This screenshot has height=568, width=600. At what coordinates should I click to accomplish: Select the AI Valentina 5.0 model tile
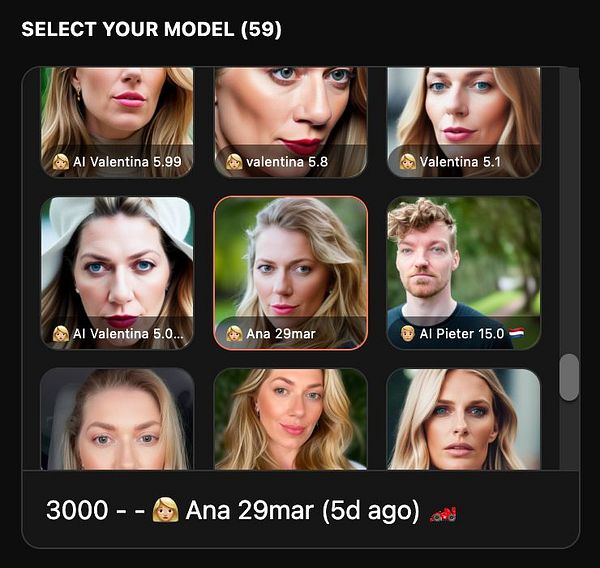pyautogui.click(x=117, y=272)
